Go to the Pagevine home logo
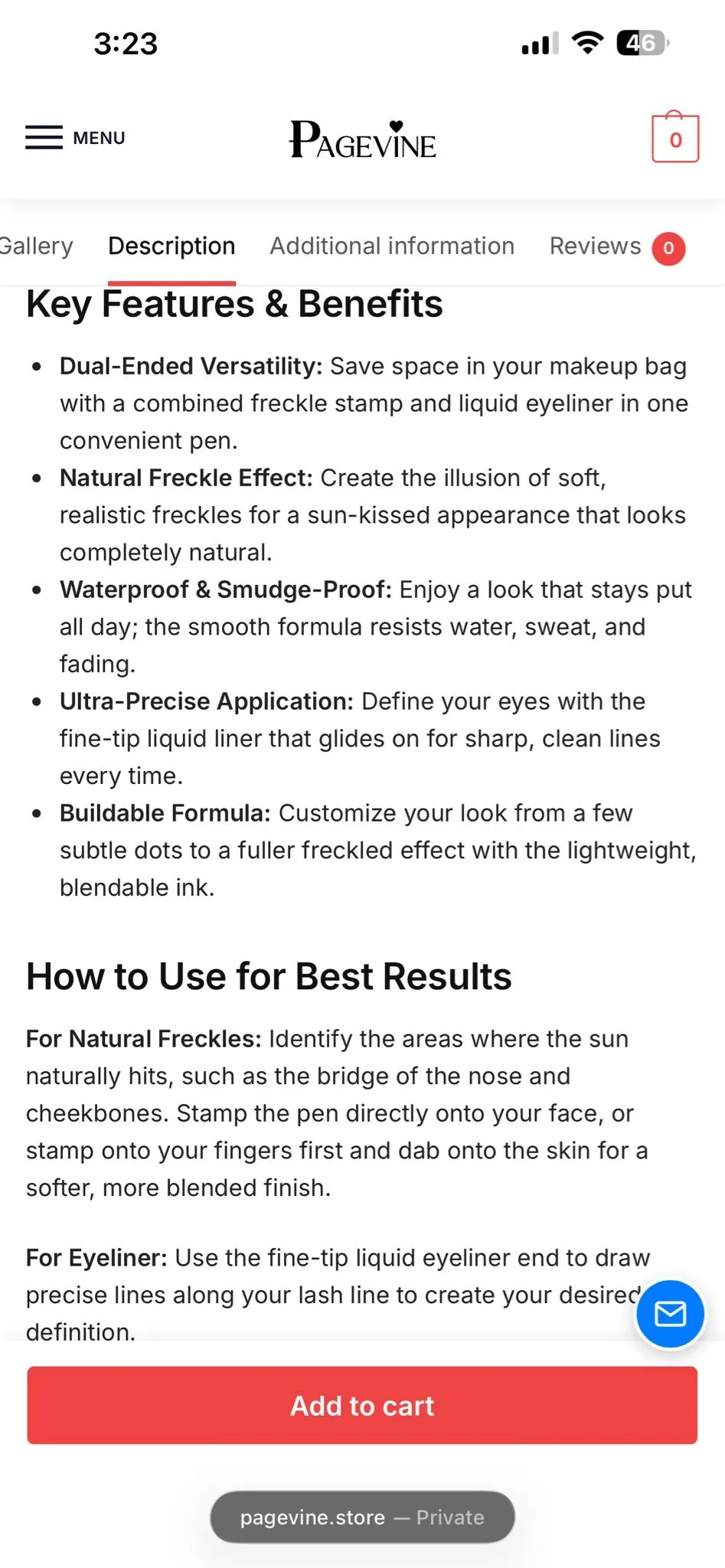 point(362,139)
